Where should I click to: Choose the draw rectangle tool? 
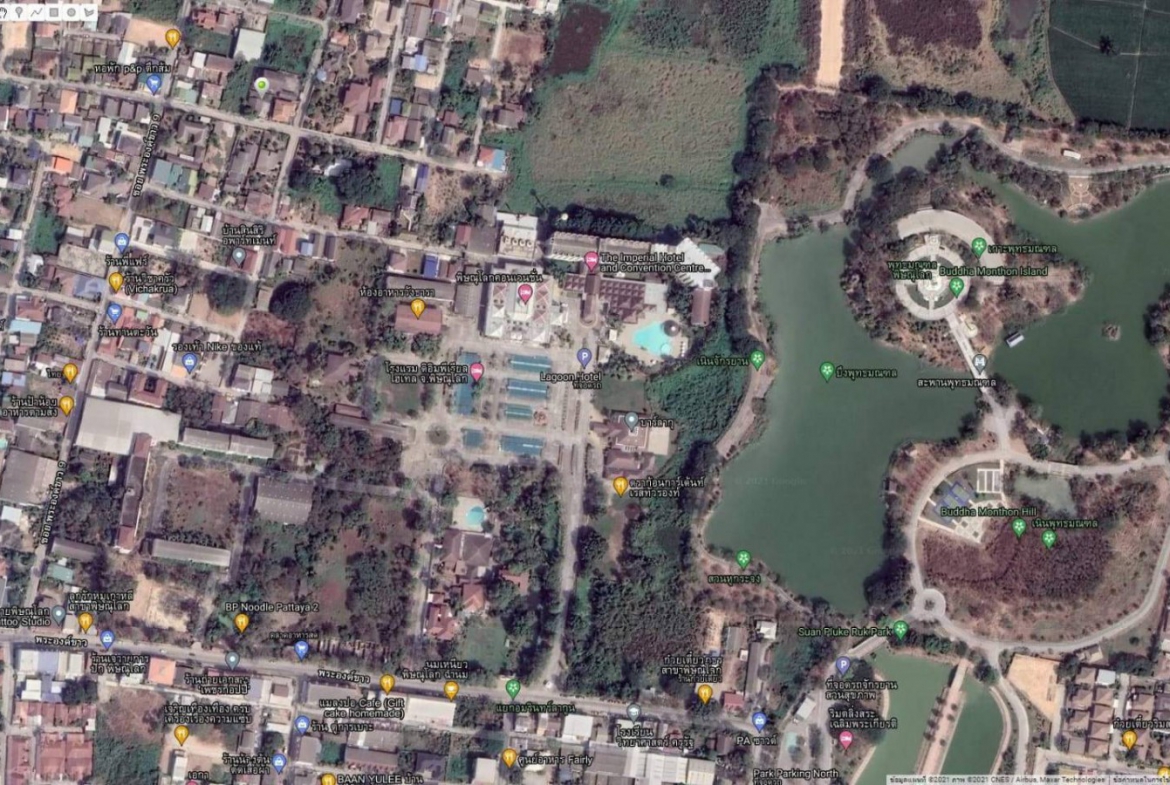(54, 12)
